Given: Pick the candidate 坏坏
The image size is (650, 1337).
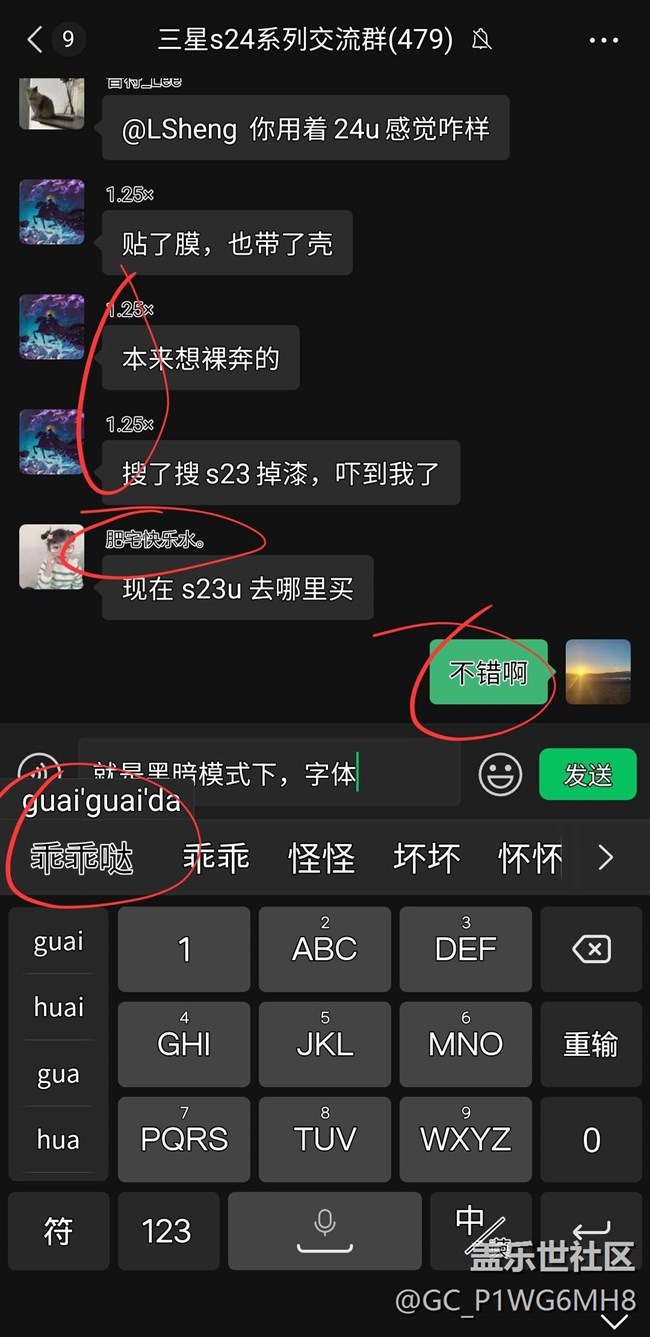Looking at the screenshot, I should (x=426, y=857).
